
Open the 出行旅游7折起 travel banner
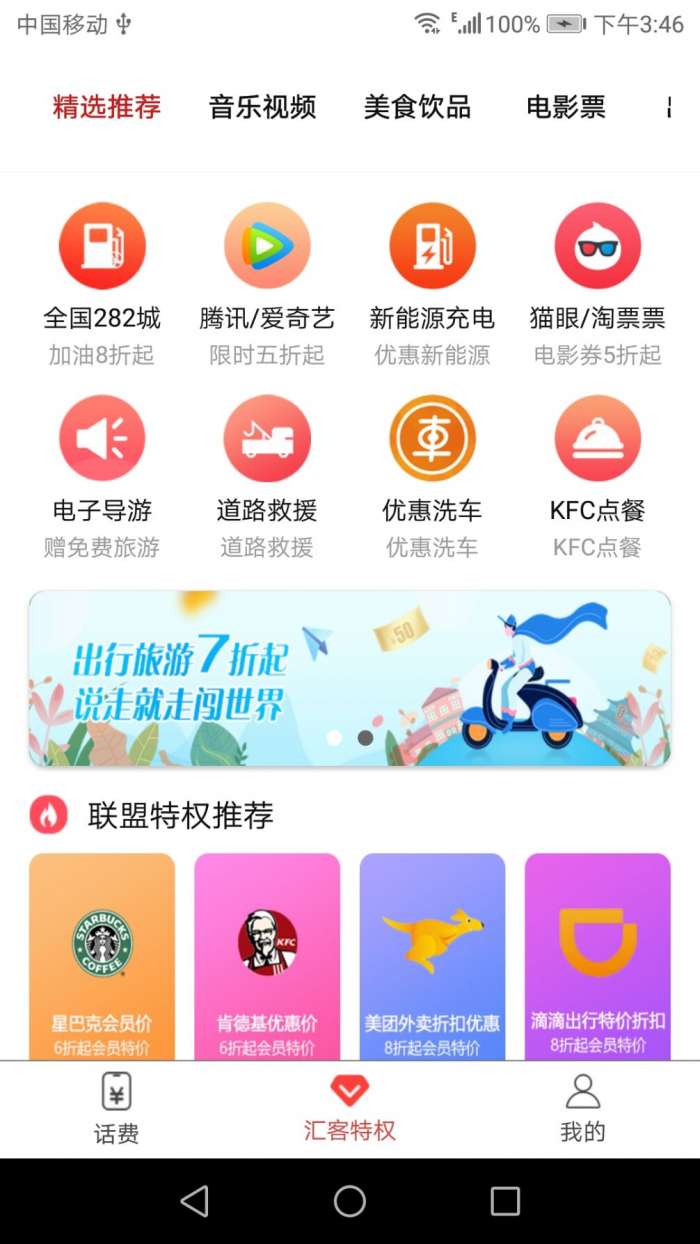[x=349, y=678]
